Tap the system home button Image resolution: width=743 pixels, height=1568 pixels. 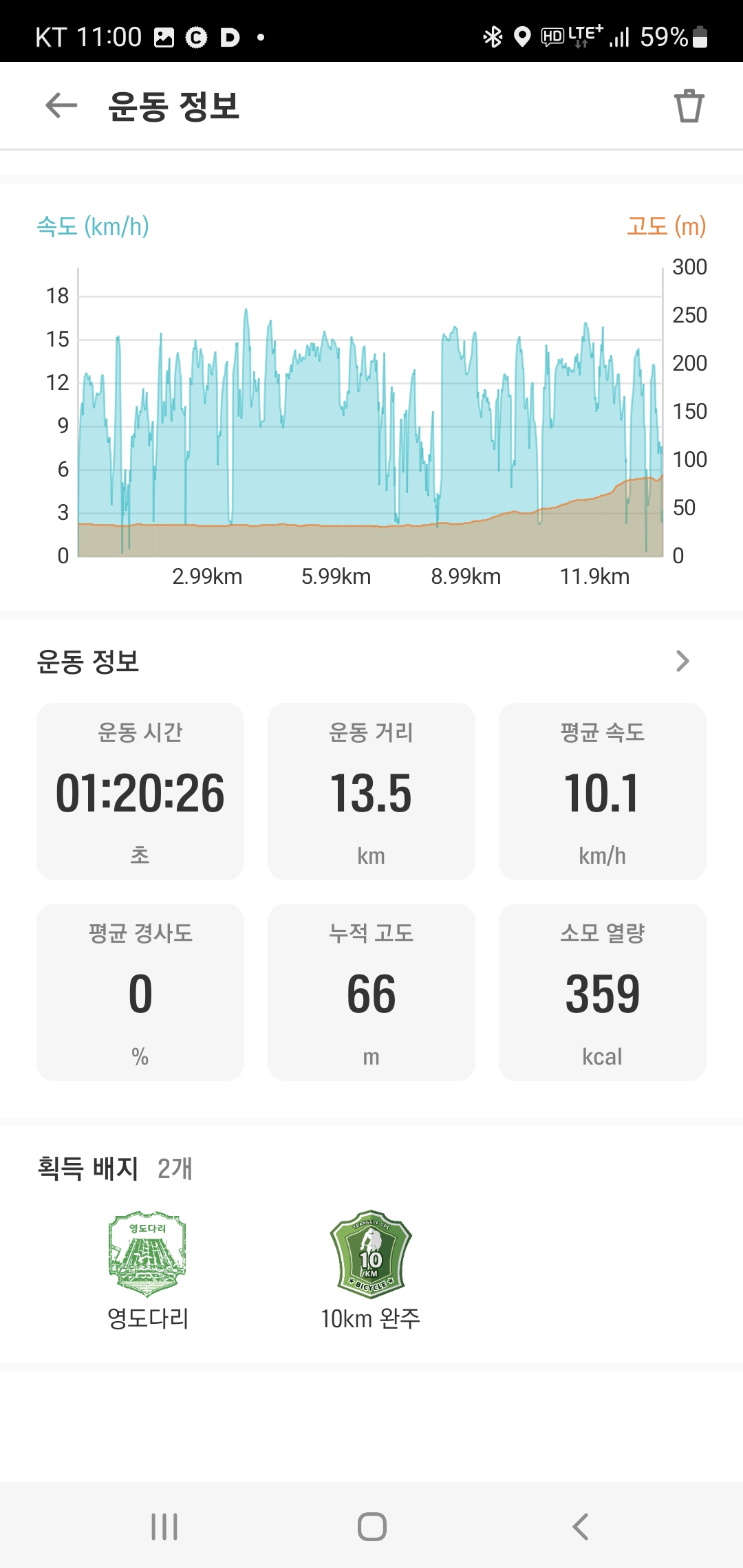[x=371, y=1526]
